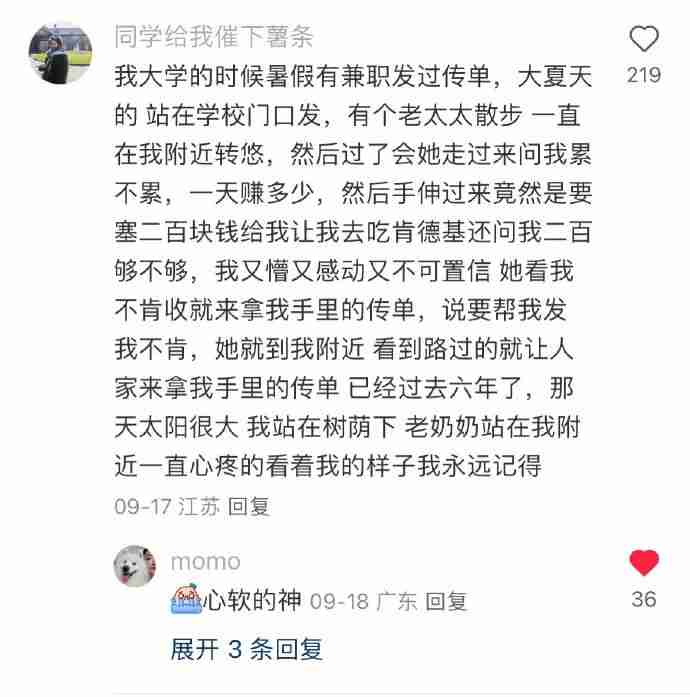Open 同学给我催下薯条's profile avatar
The width and height of the screenshot is (690, 697).
coord(60,53)
